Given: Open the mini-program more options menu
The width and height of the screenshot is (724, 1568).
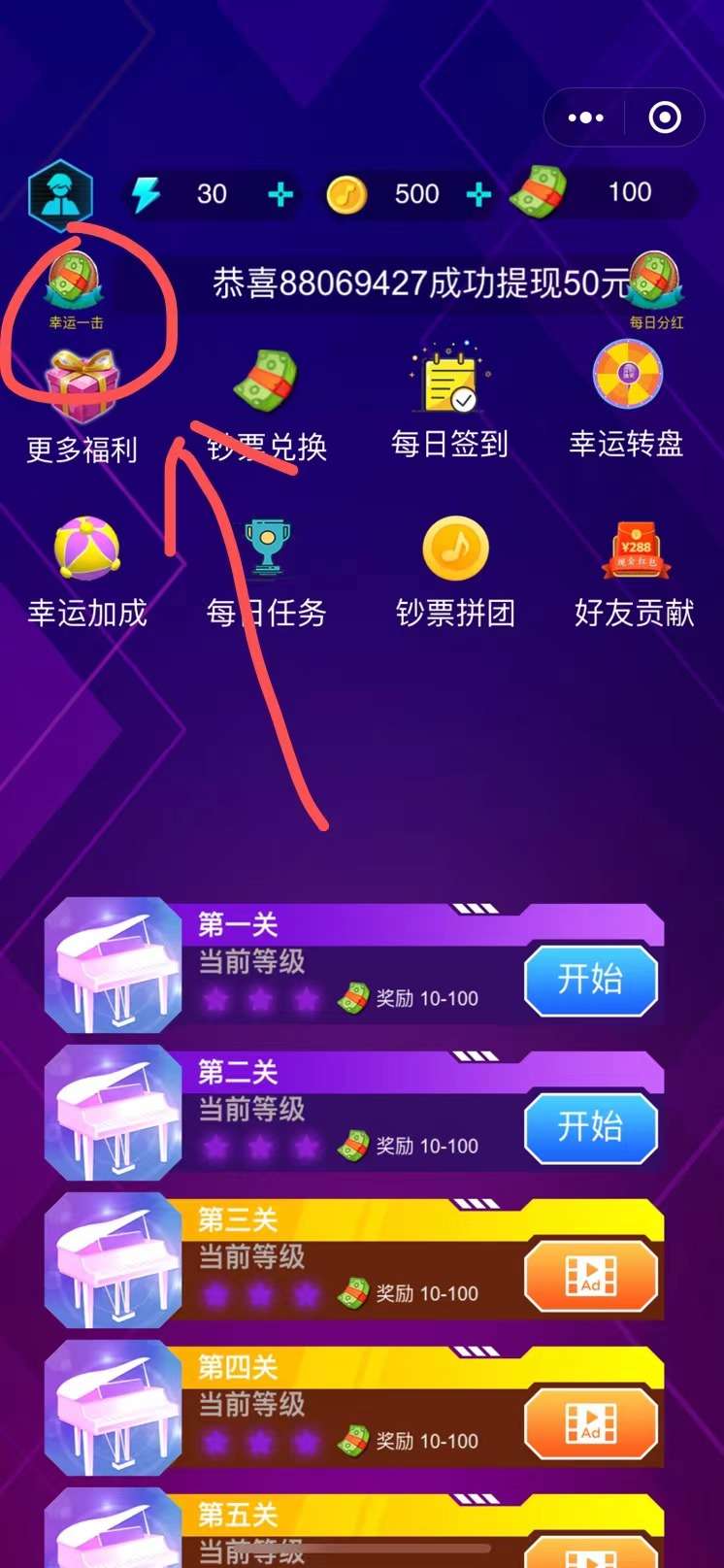Looking at the screenshot, I should click(x=585, y=117).
